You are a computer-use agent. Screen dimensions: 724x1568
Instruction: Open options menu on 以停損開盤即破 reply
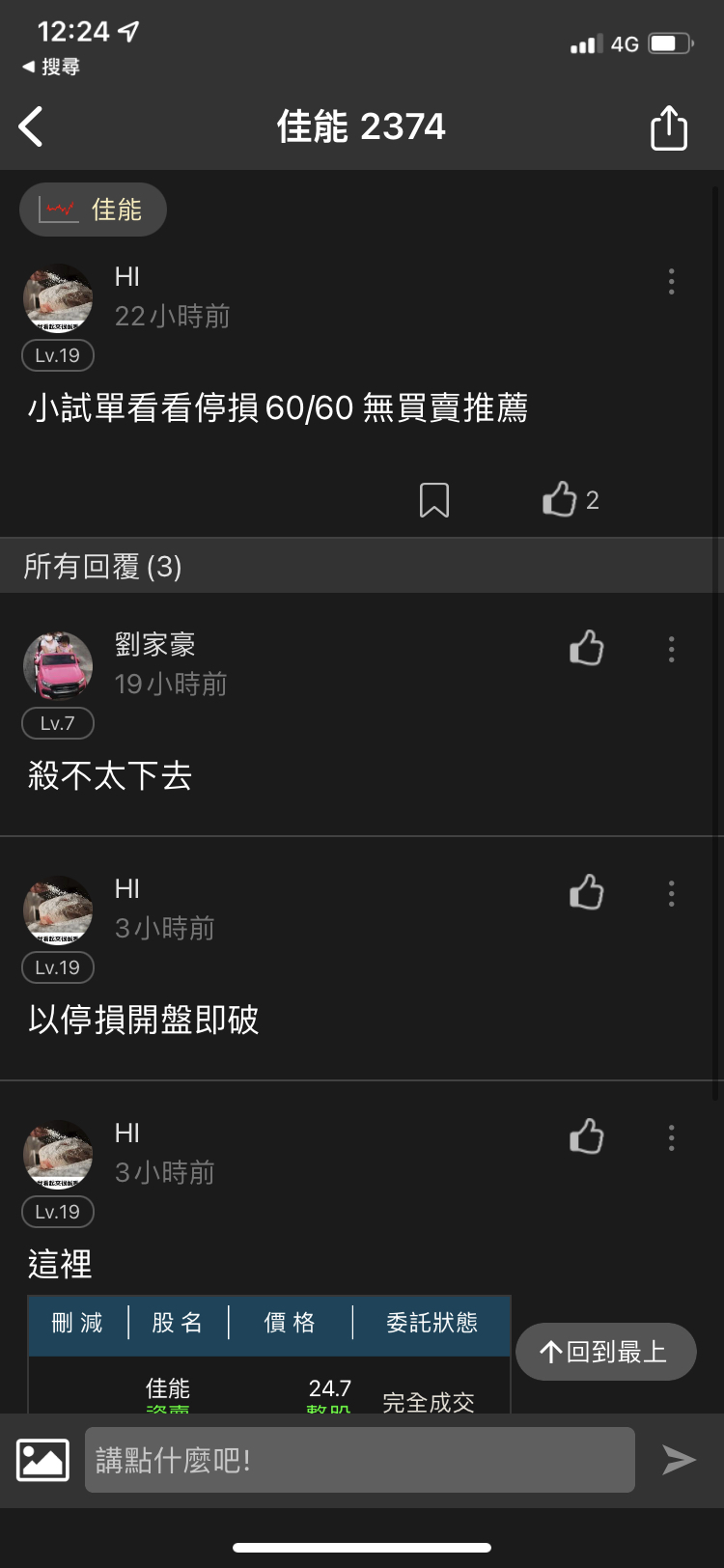(671, 894)
